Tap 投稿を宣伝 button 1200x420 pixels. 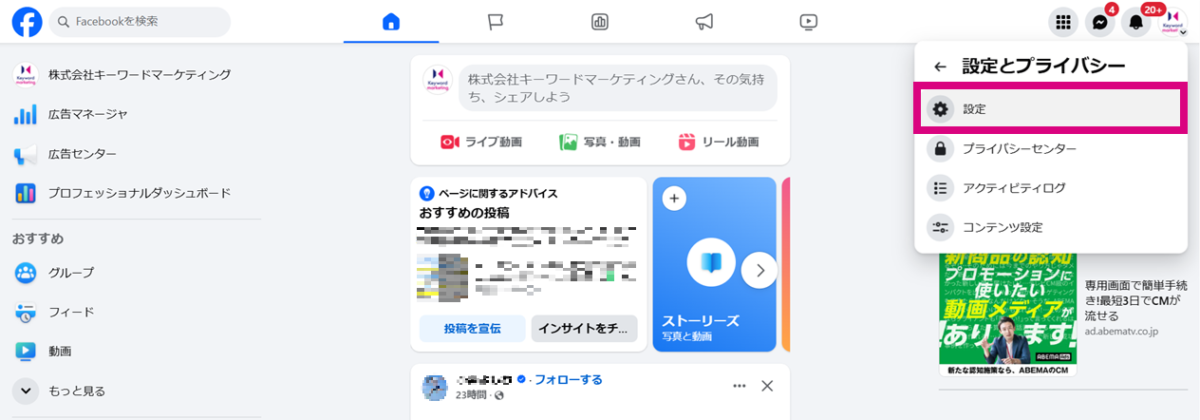coord(473,327)
